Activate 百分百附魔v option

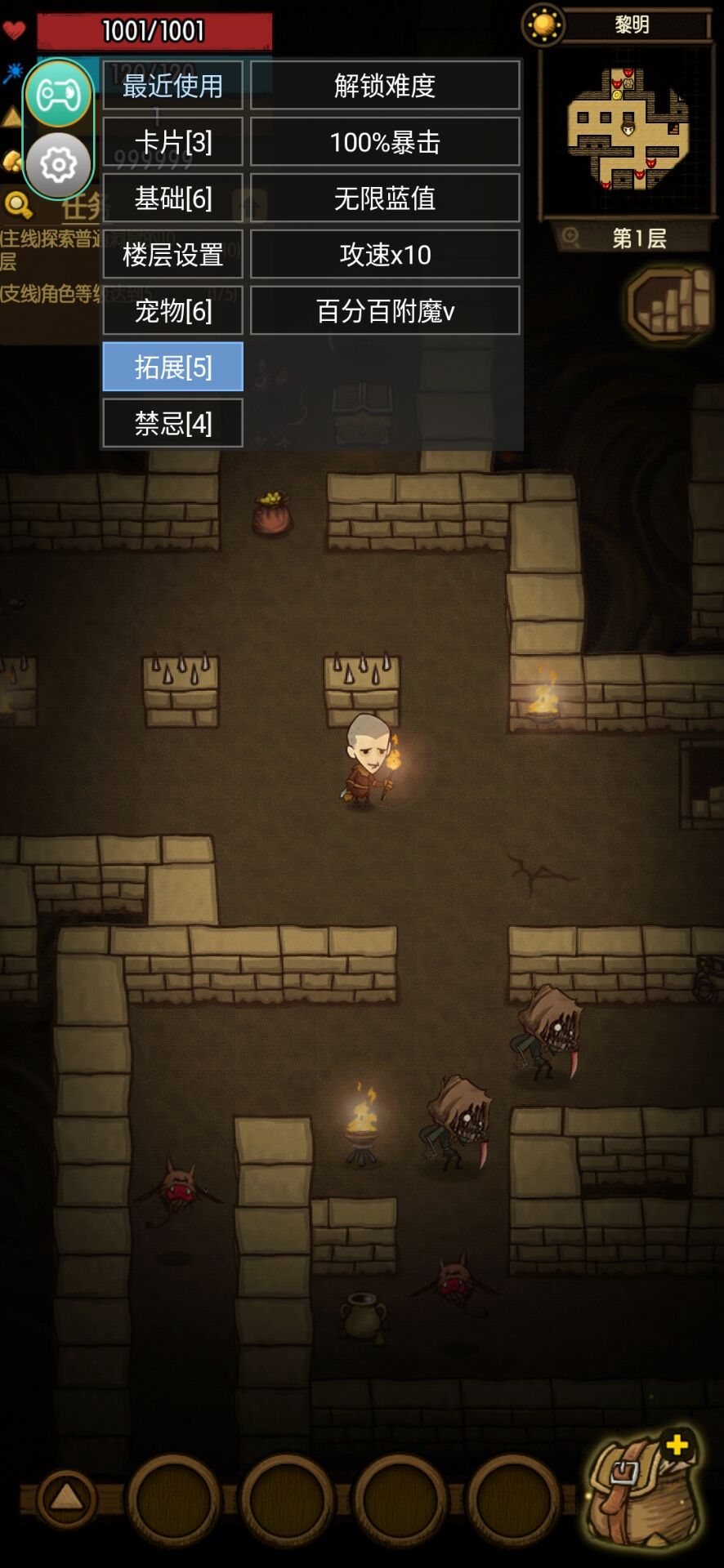click(x=385, y=311)
